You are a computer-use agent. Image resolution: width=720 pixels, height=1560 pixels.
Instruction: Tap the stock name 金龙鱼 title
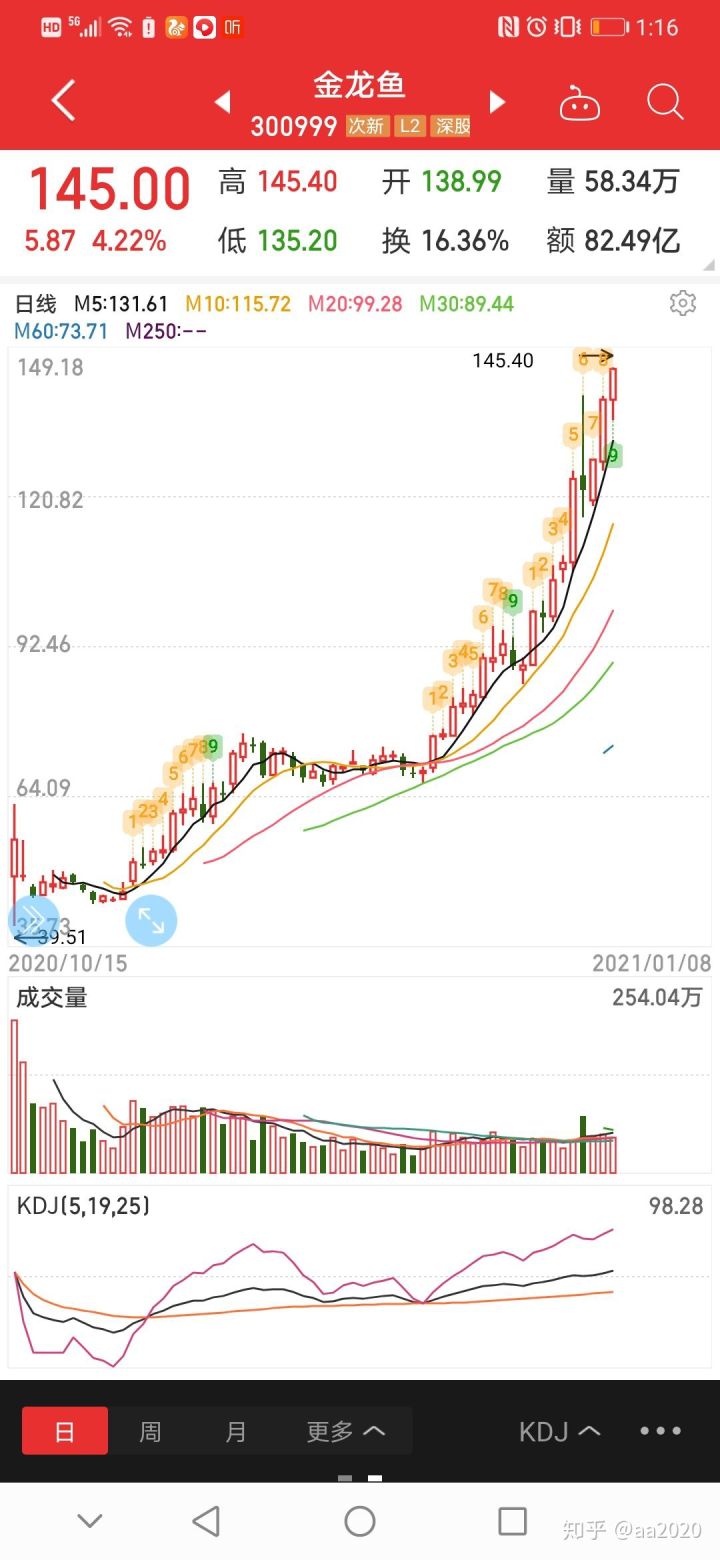pos(360,88)
